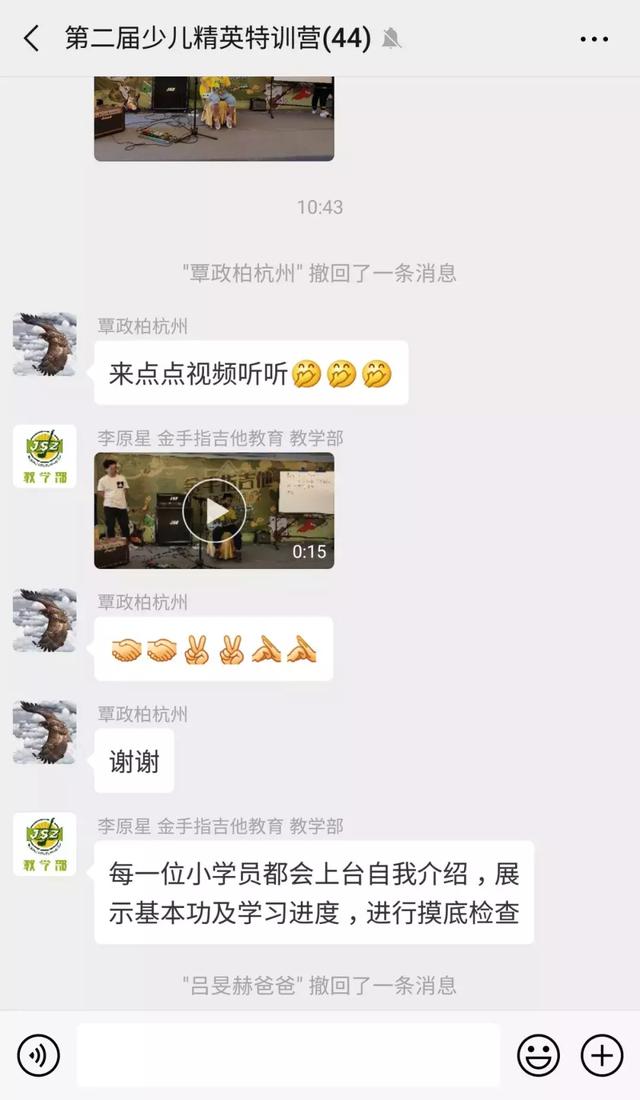This screenshot has height=1100, width=640.
Task: Play the 0:15 video message
Action: tap(214, 510)
